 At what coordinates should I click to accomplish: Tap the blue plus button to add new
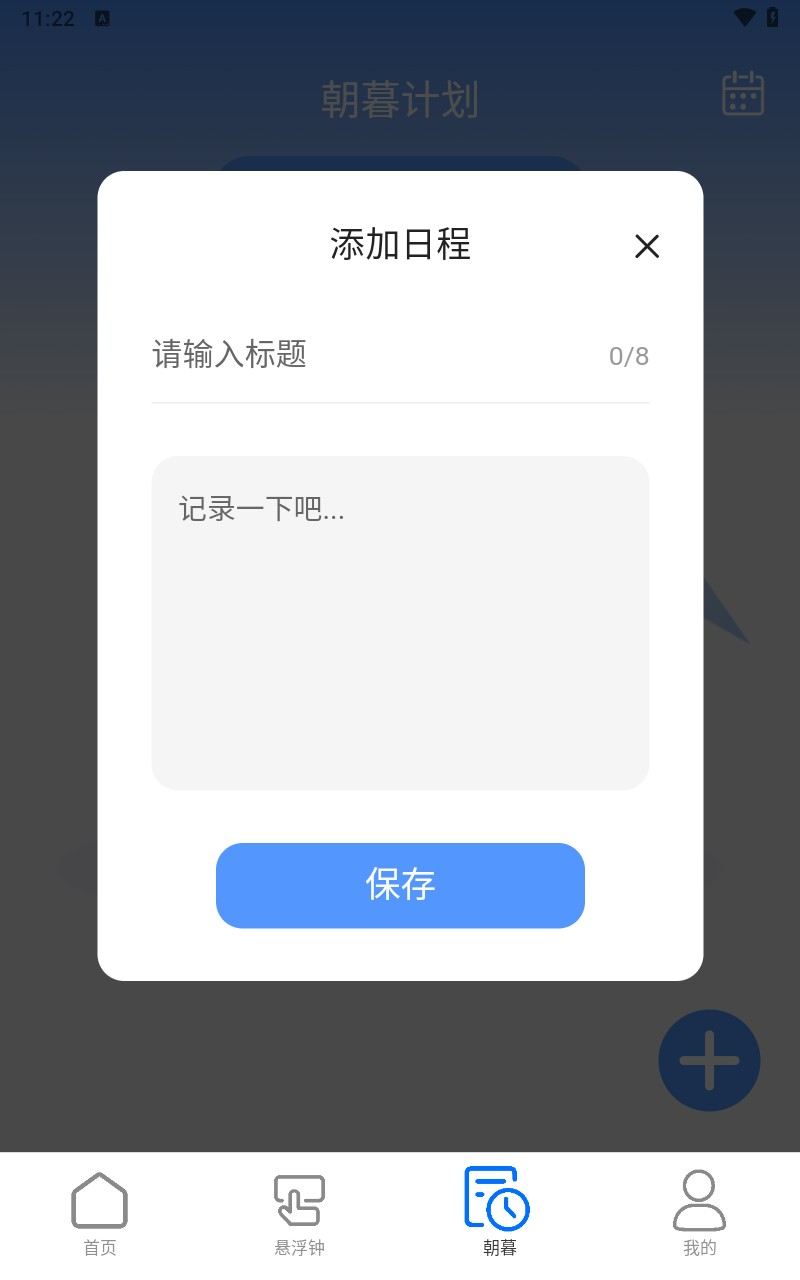pos(709,1060)
